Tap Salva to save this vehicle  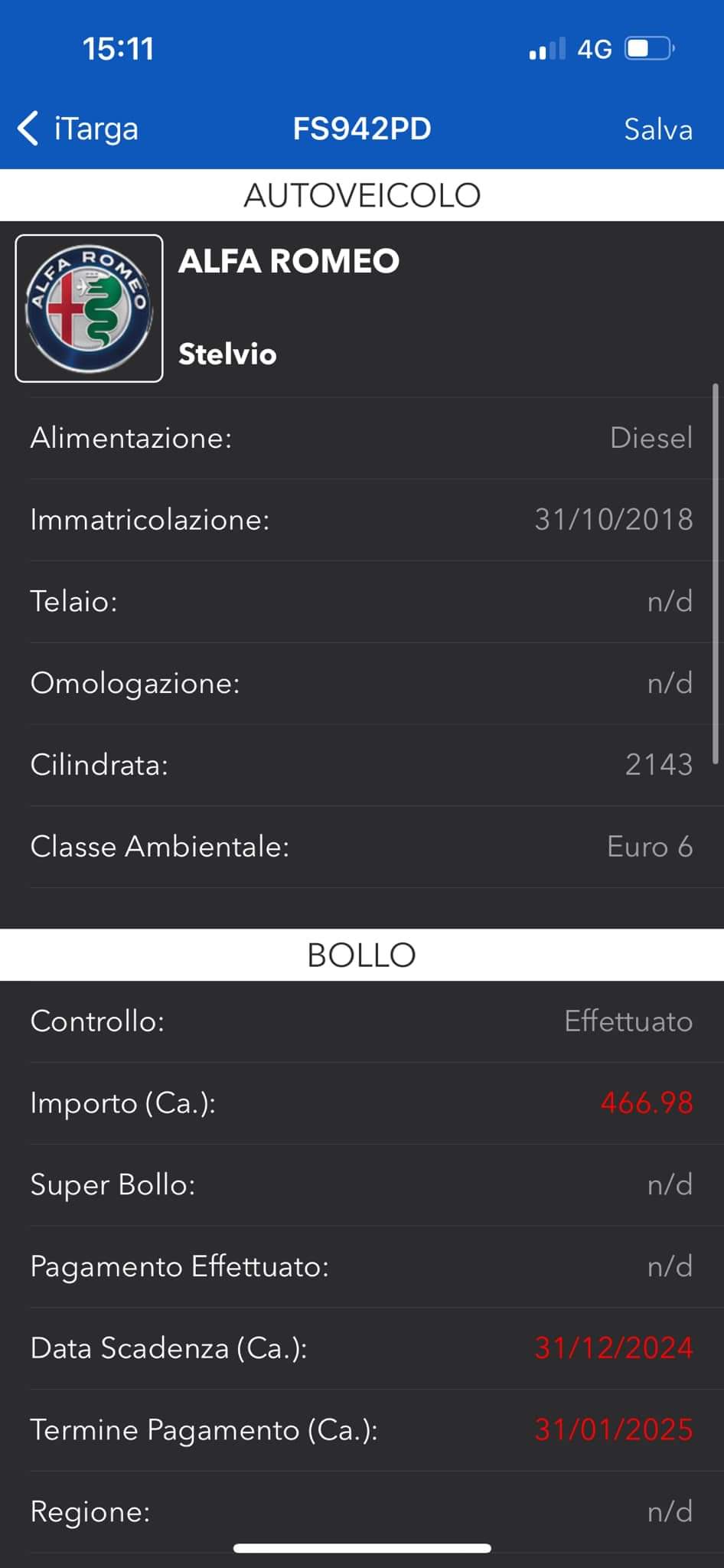pos(657,129)
